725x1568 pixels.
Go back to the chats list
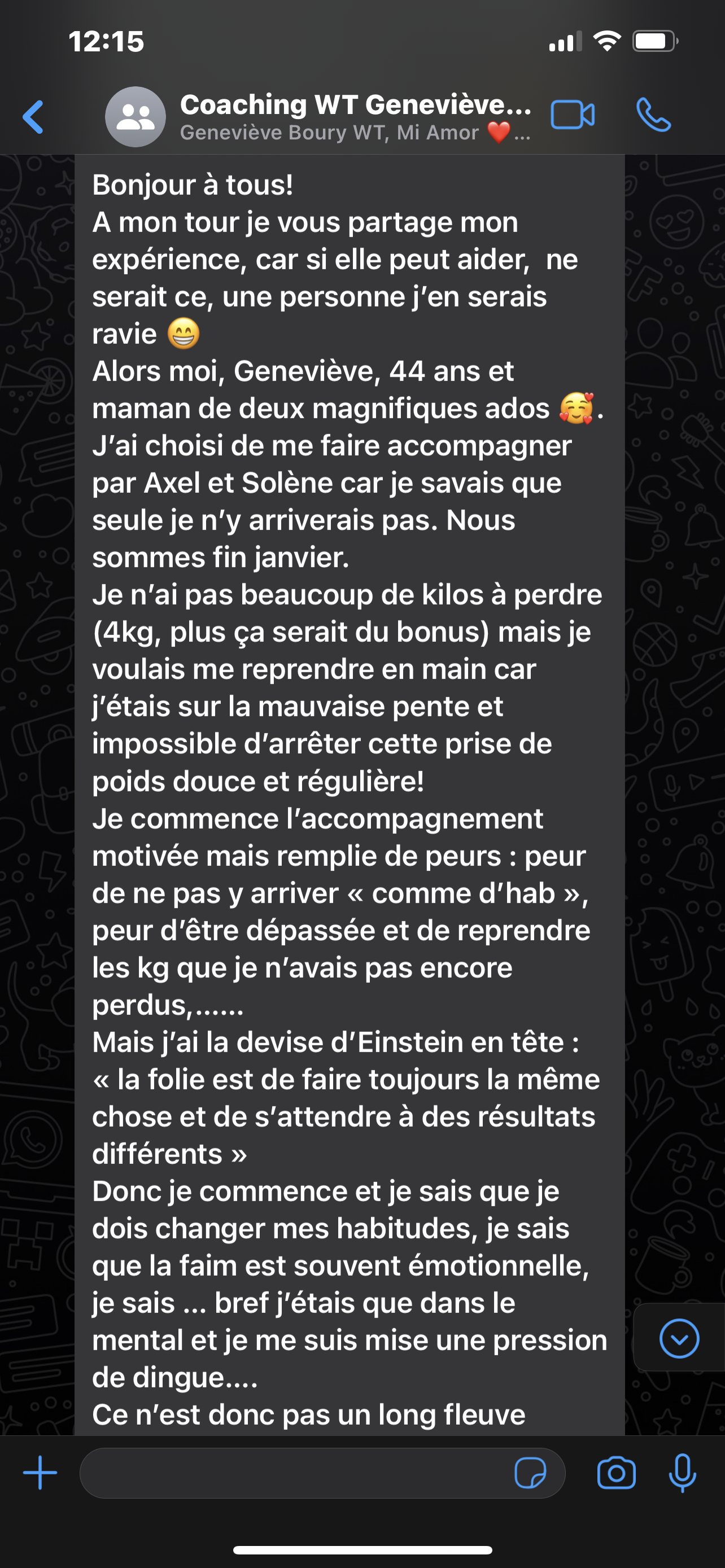tap(33, 116)
